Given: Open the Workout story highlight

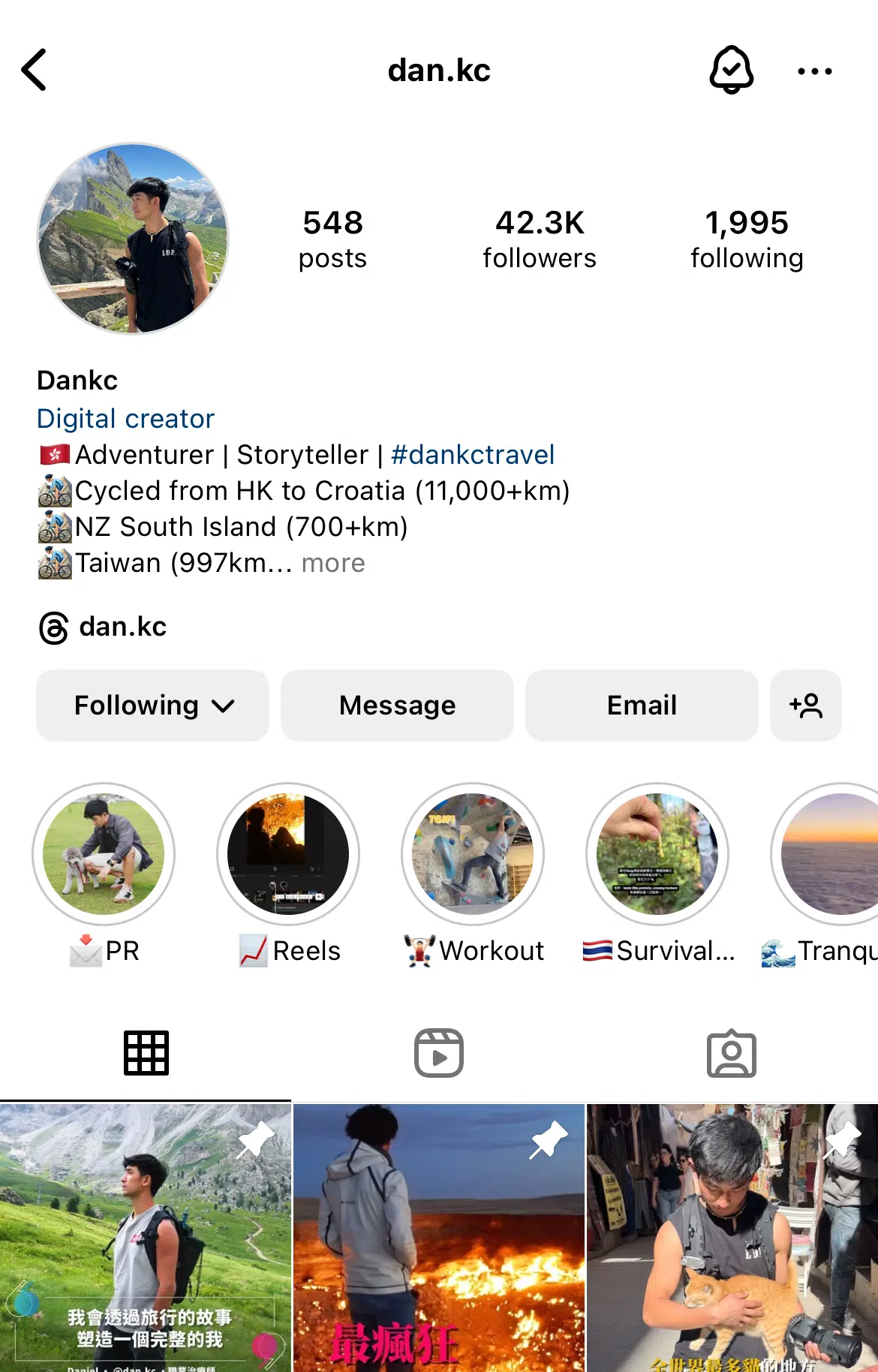Looking at the screenshot, I should click(473, 854).
